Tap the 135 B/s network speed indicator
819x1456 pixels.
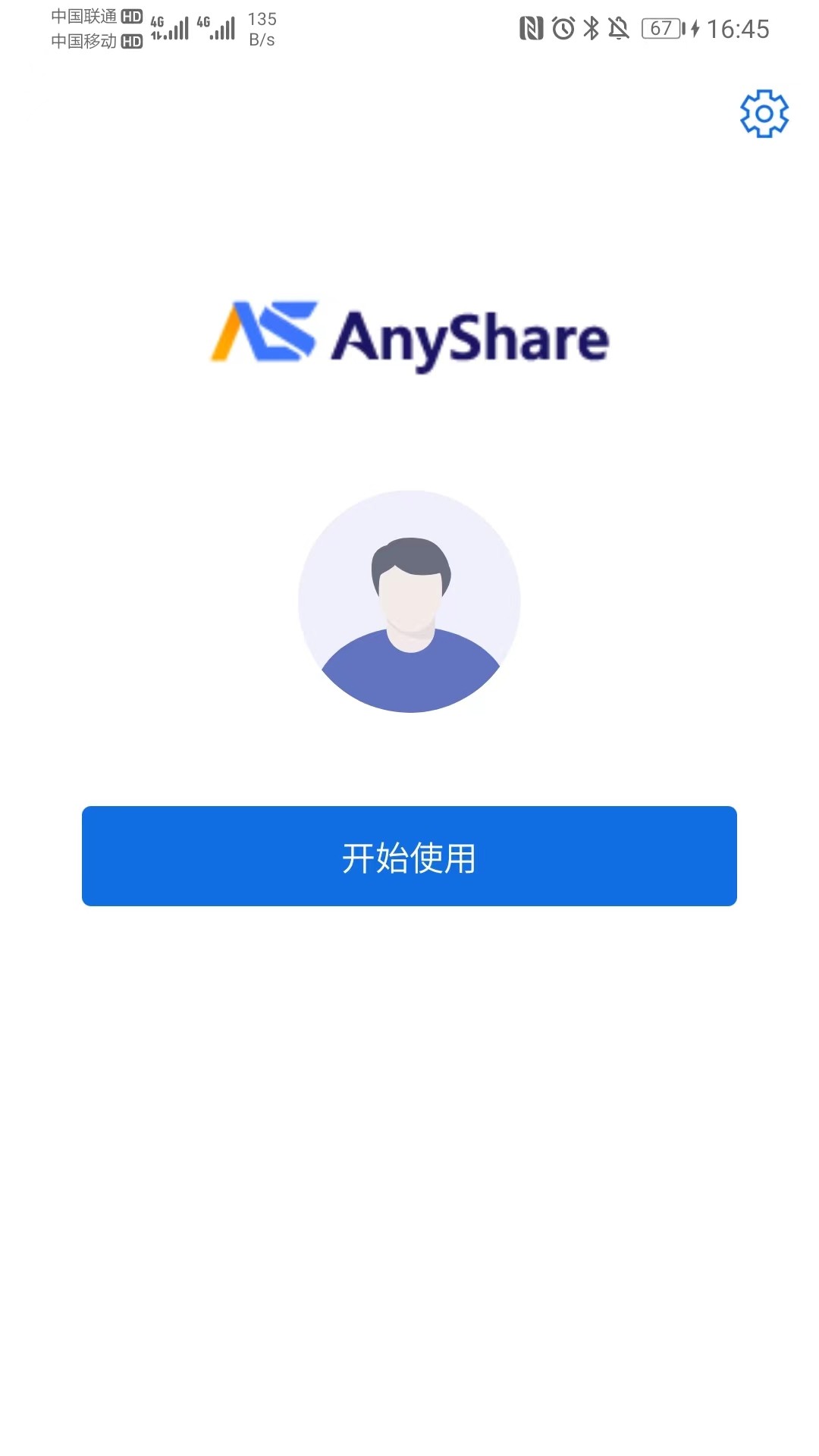[x=260, y=27]
